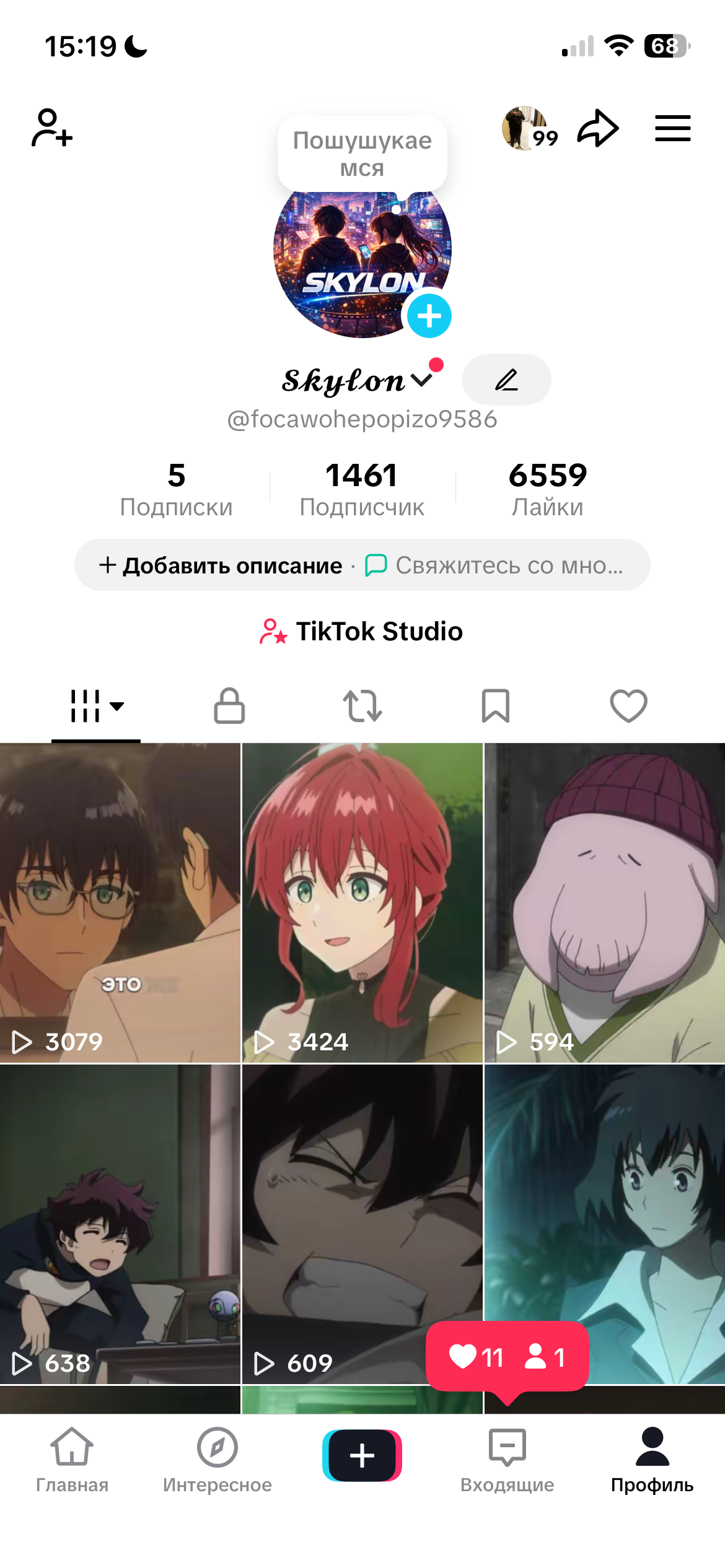Open the saved bookmarks tab
The height and width of the screenshot is (1568, 725).
[496, 705]
